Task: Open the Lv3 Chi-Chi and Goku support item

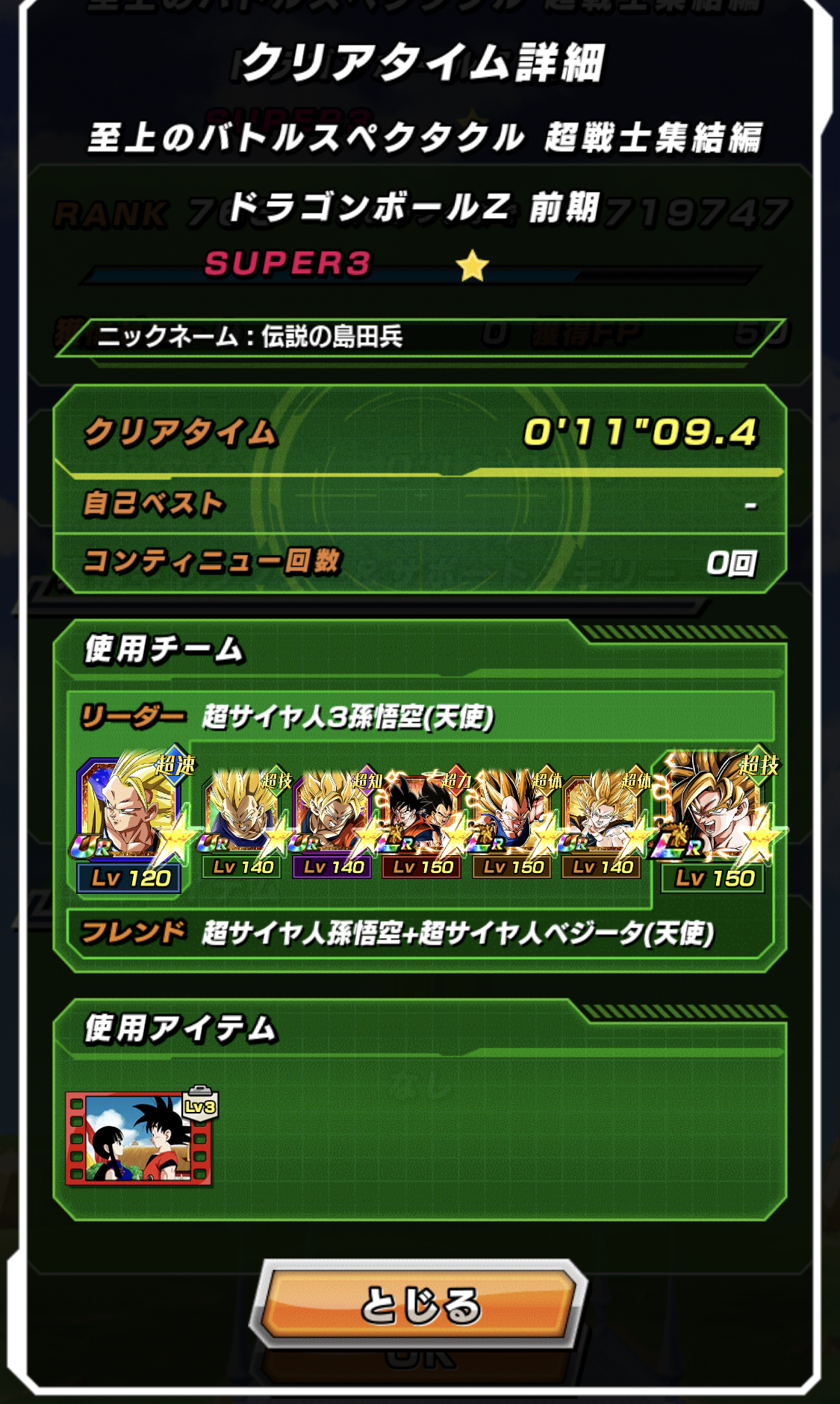Action: coord(140,1138)
